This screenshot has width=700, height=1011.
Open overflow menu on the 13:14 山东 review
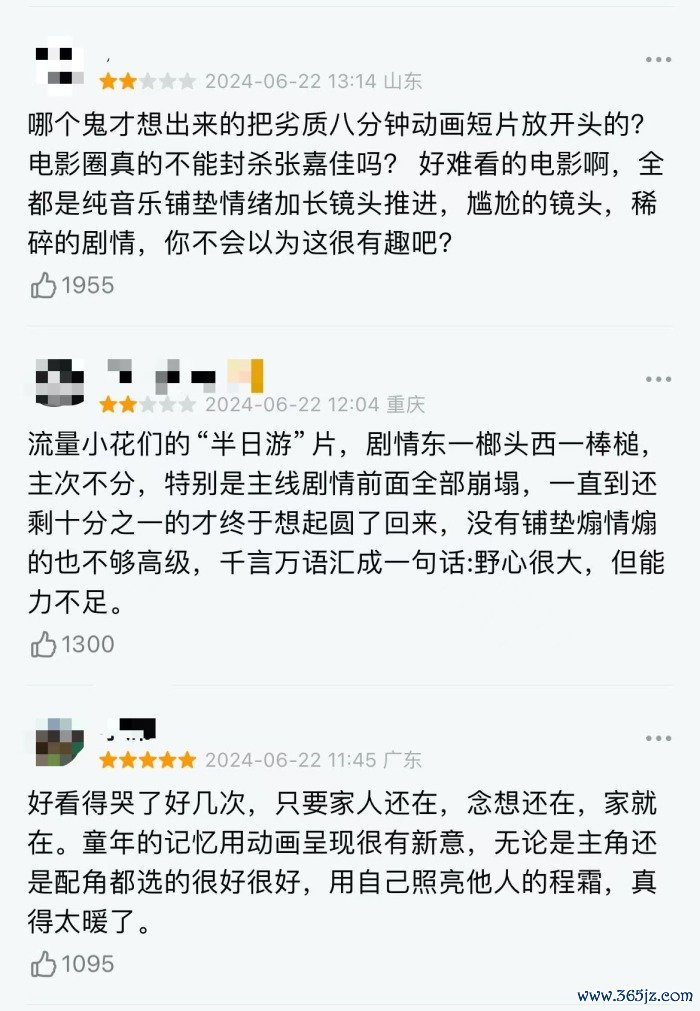658,60
